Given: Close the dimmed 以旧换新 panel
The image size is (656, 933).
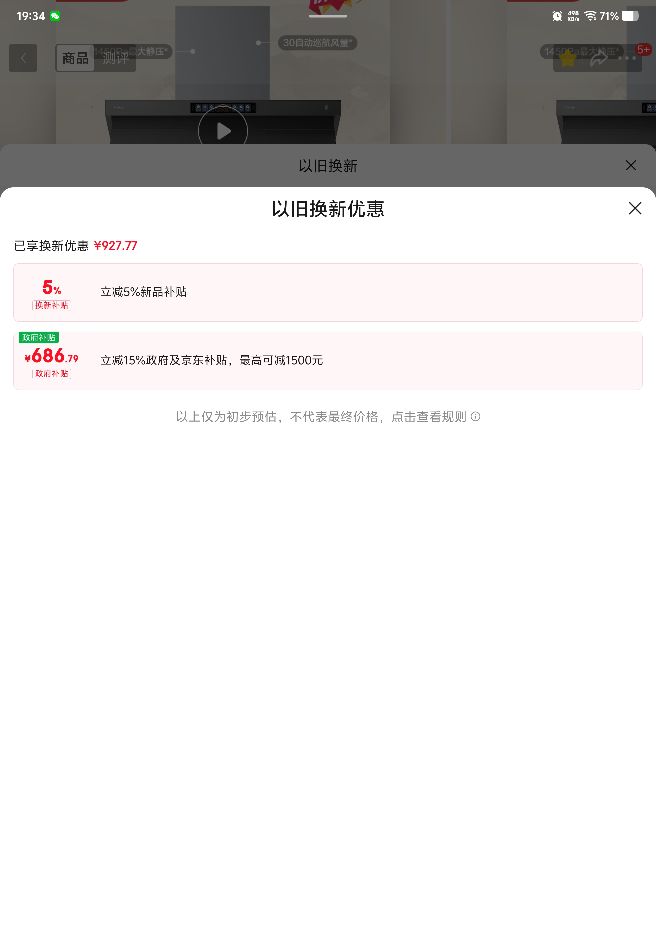Looking at the screenshot, I should 631,165.
